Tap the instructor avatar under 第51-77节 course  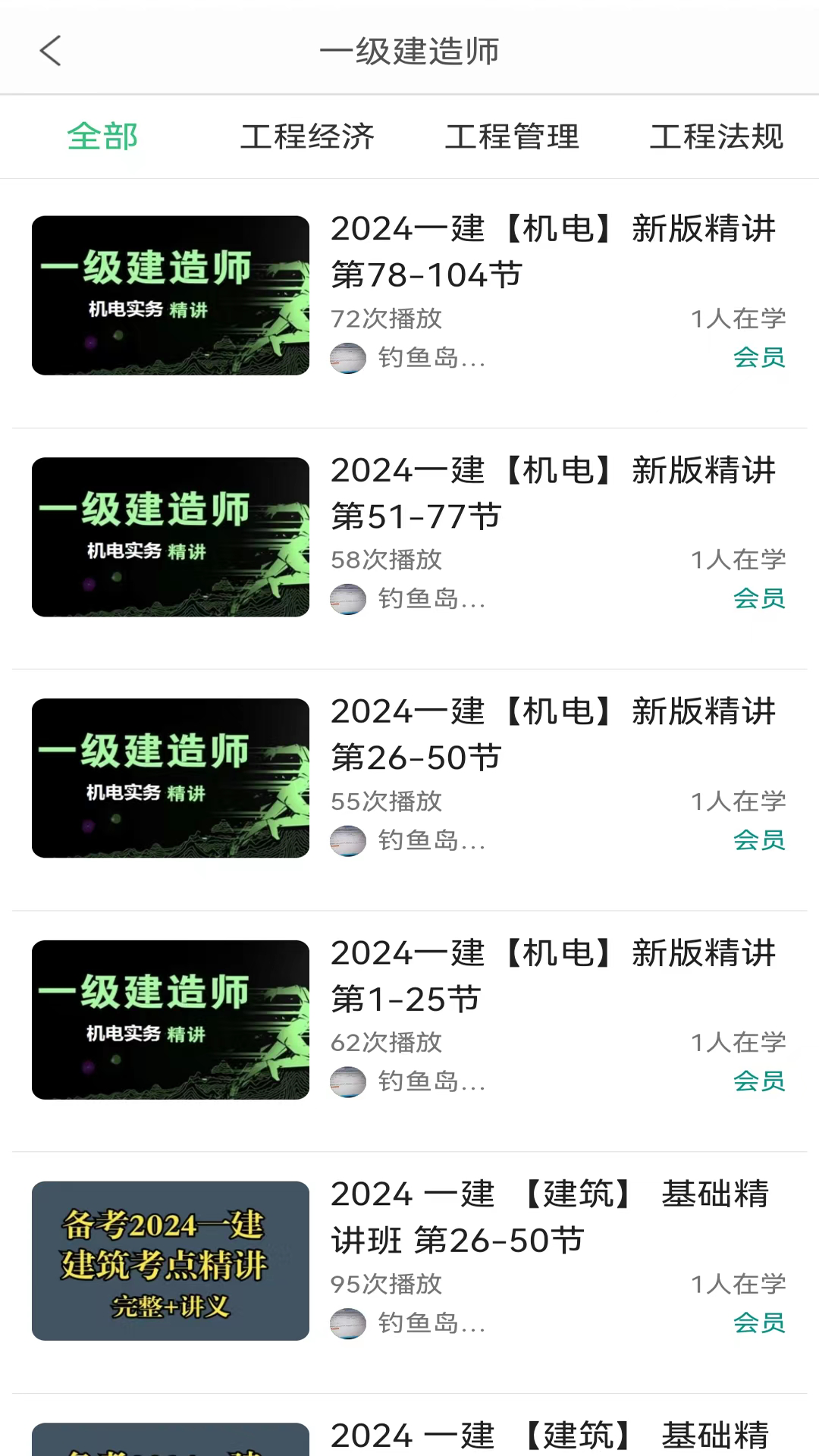tap(348, 599)
